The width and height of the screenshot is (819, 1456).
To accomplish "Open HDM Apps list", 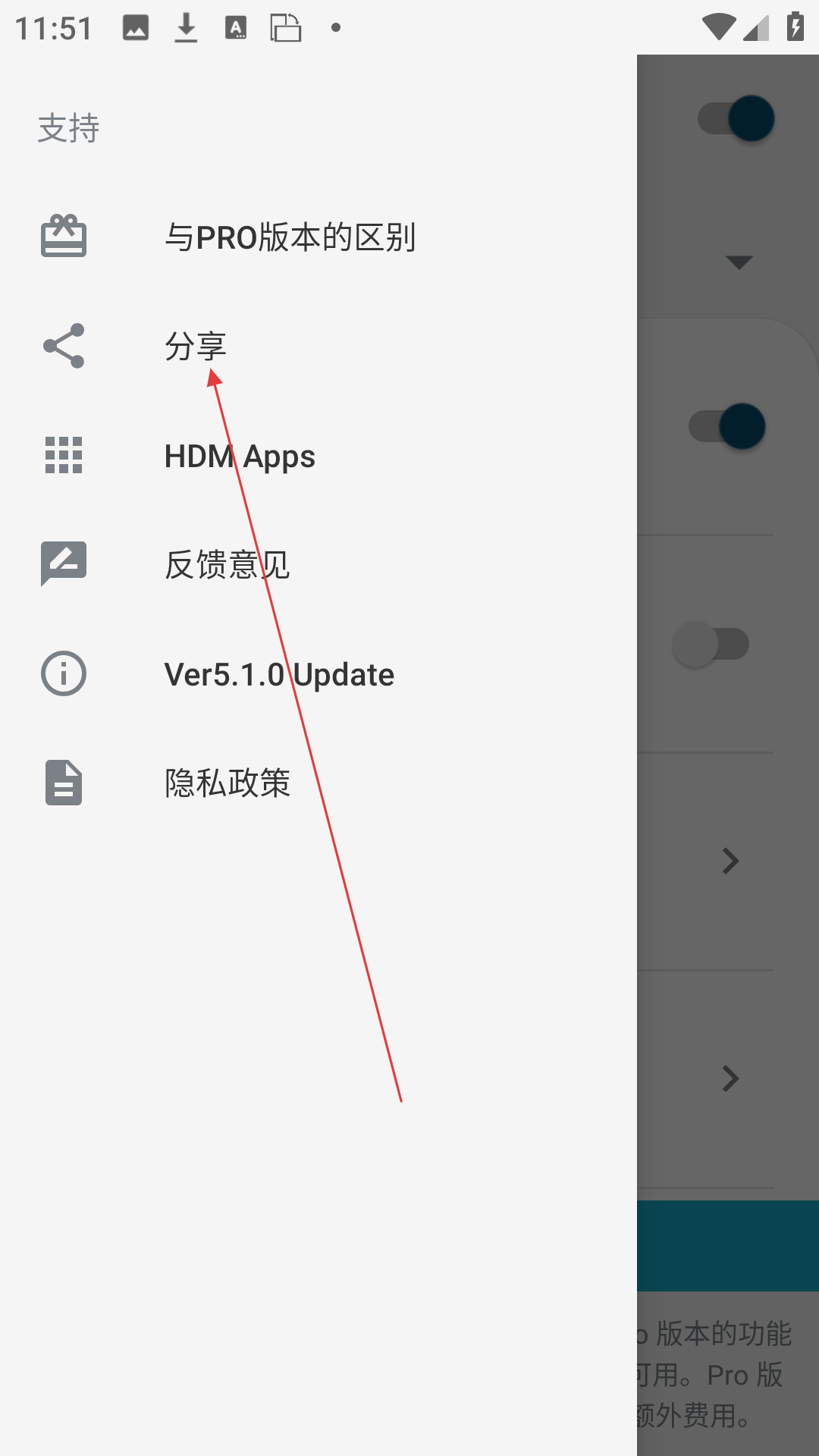I will 318,456.
